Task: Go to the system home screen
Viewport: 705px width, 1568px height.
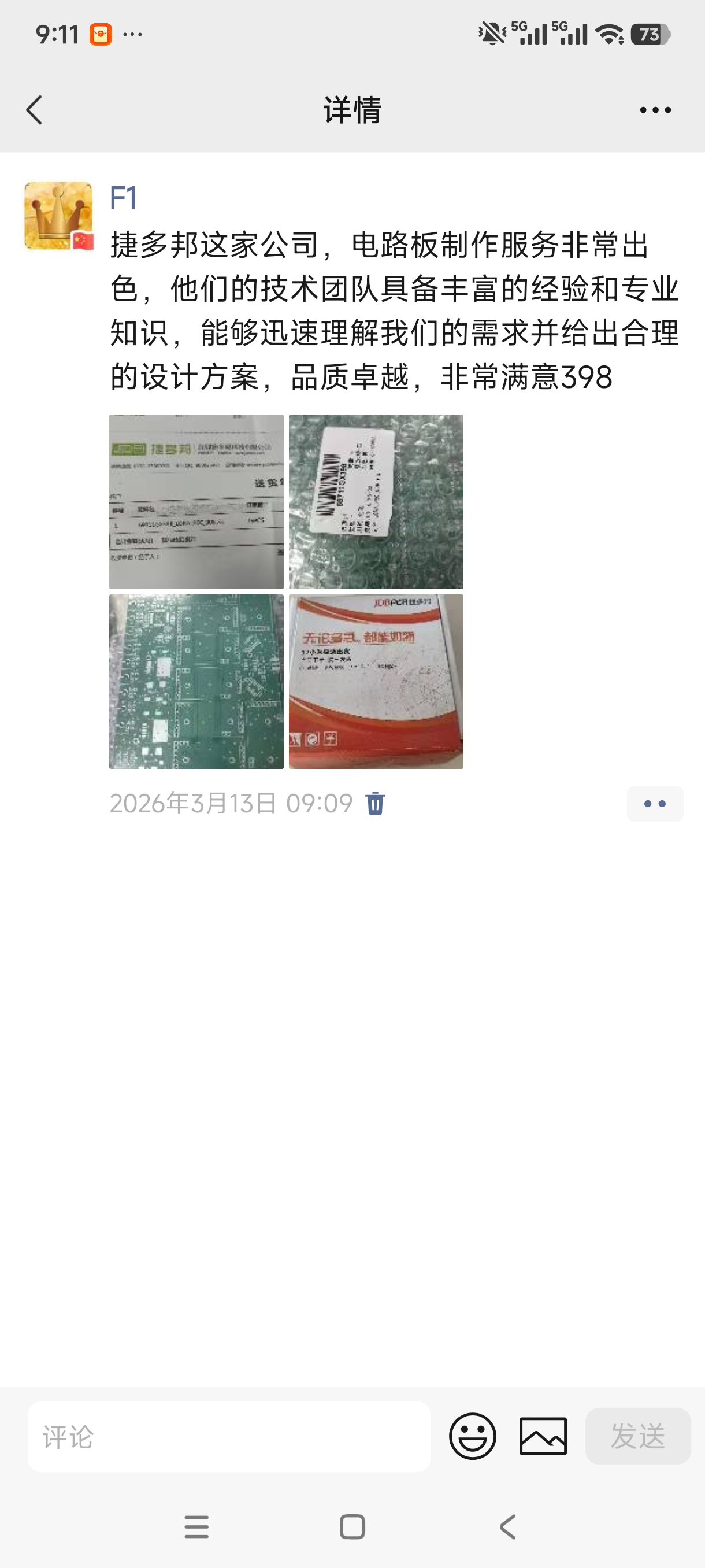Action: coord(352,1526)
